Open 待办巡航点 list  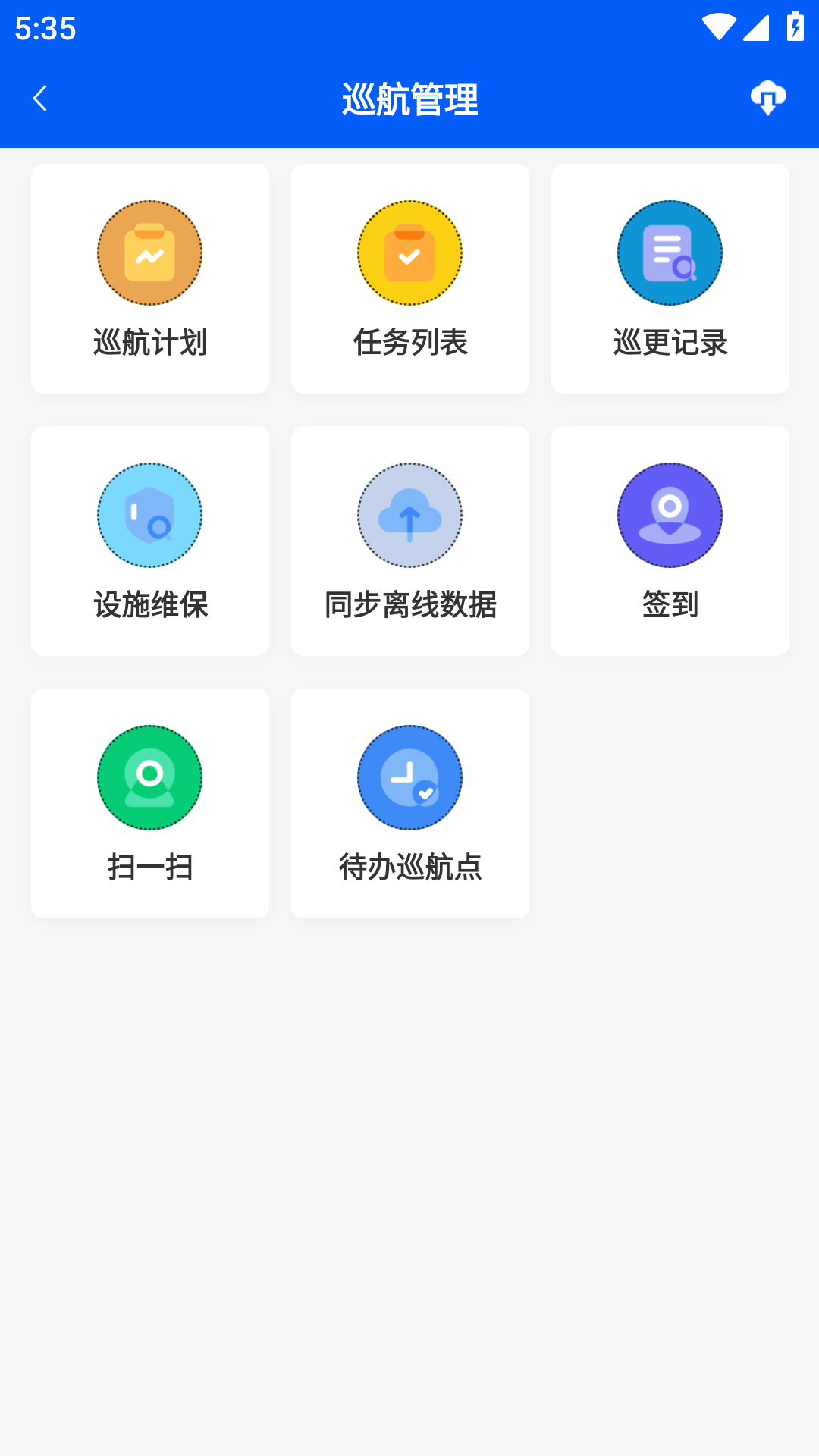[x=409, y=803]
